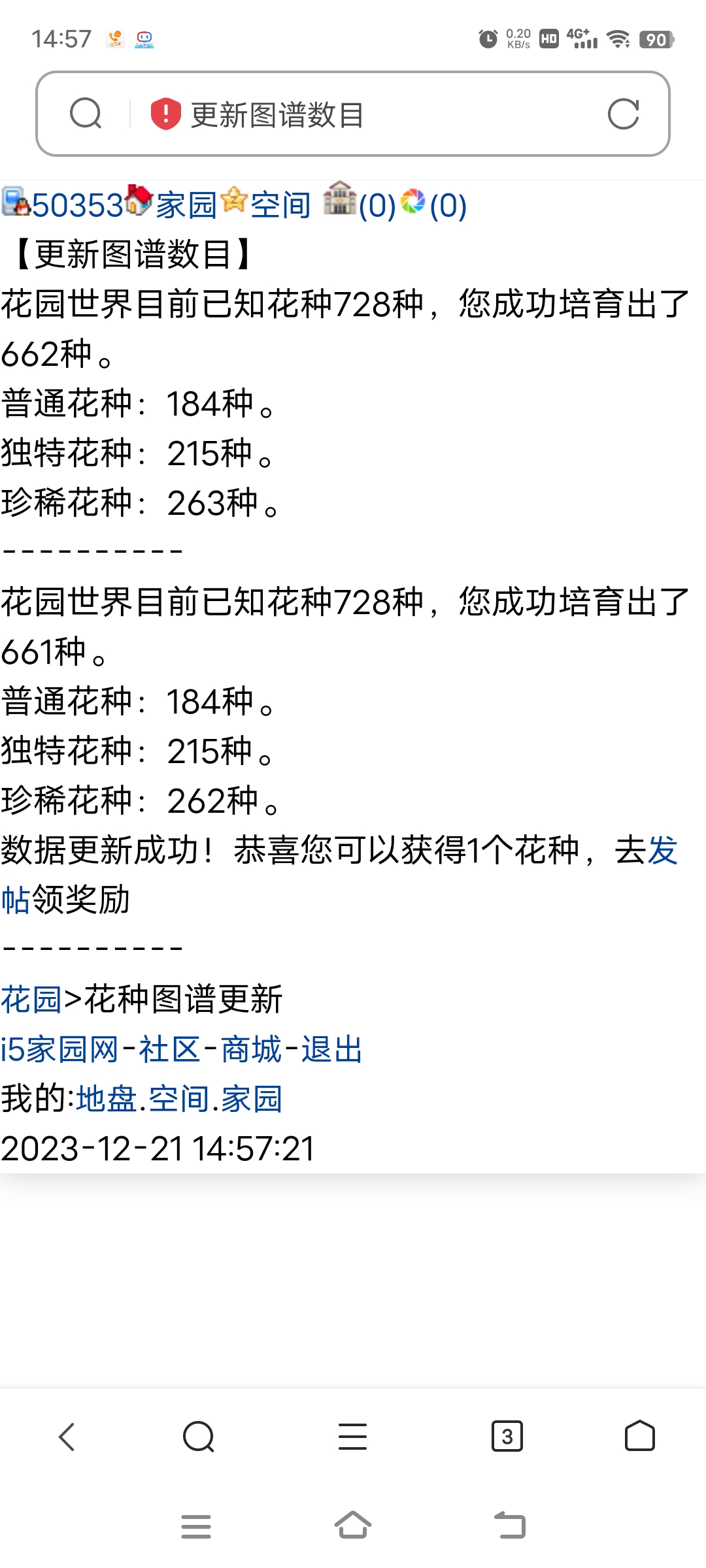Open user ID 50353 link
Image resolution: width=706 pixels, height=1568 pixels.
click(77, 206)
